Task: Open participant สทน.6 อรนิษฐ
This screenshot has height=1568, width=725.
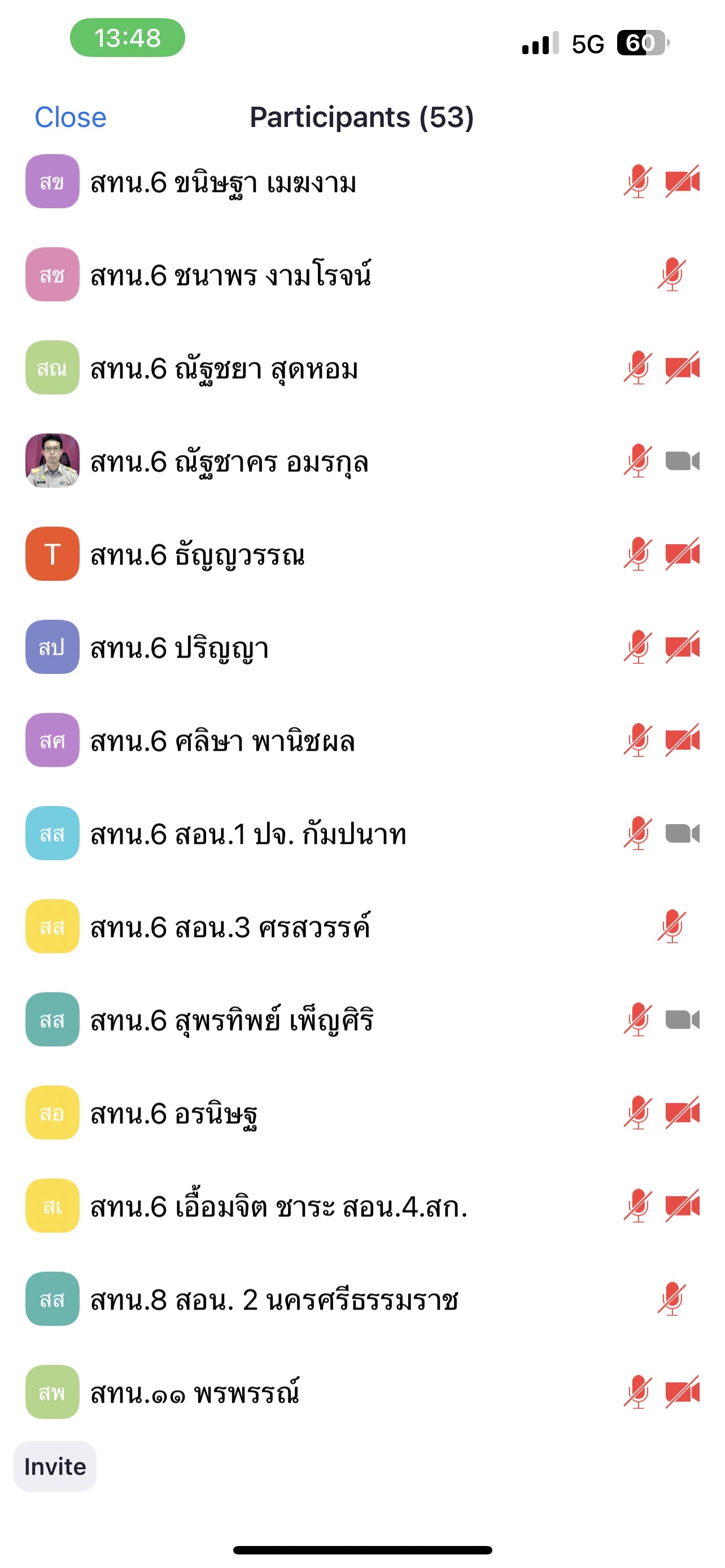Action: pos(174,1113)
